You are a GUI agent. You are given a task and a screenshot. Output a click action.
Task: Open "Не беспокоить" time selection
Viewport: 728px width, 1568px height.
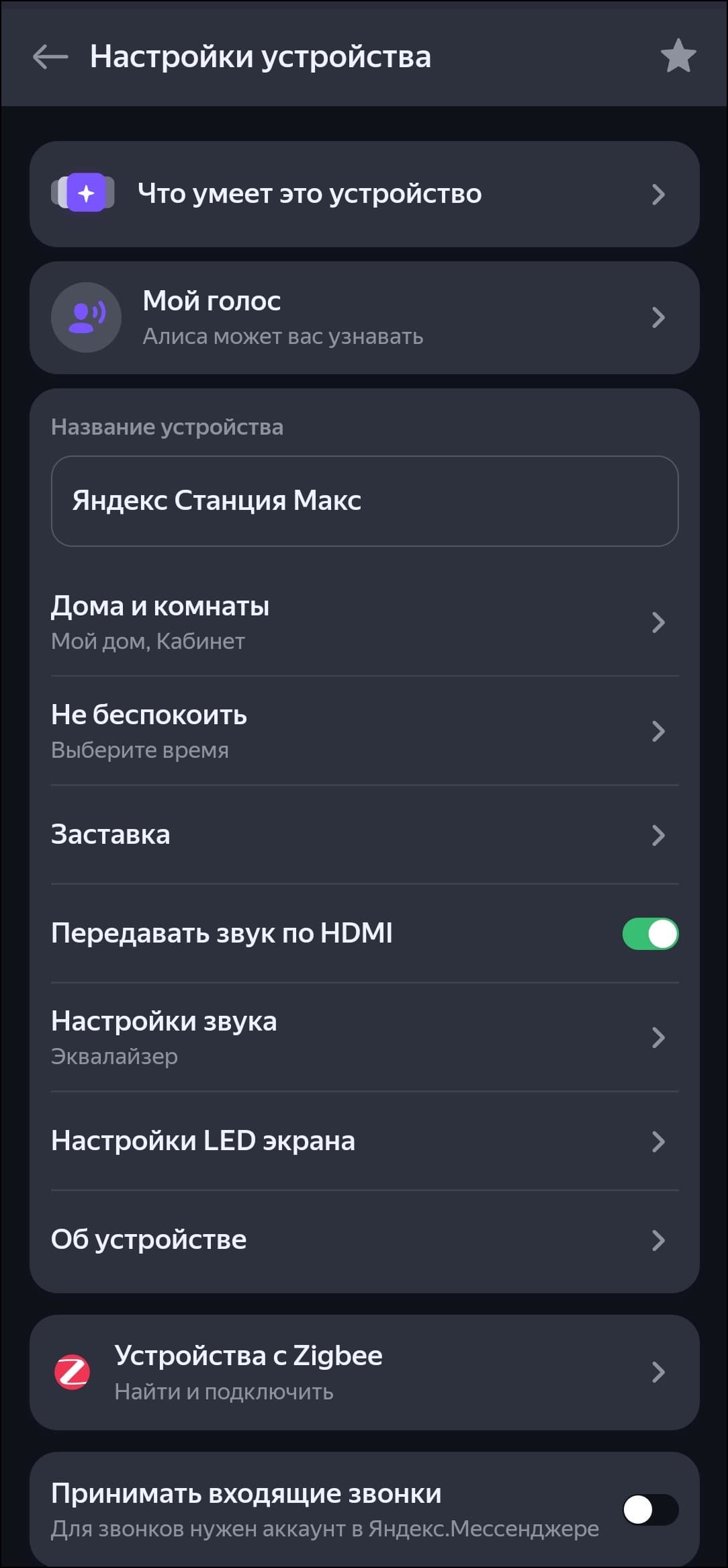click(x=364, y=731)
